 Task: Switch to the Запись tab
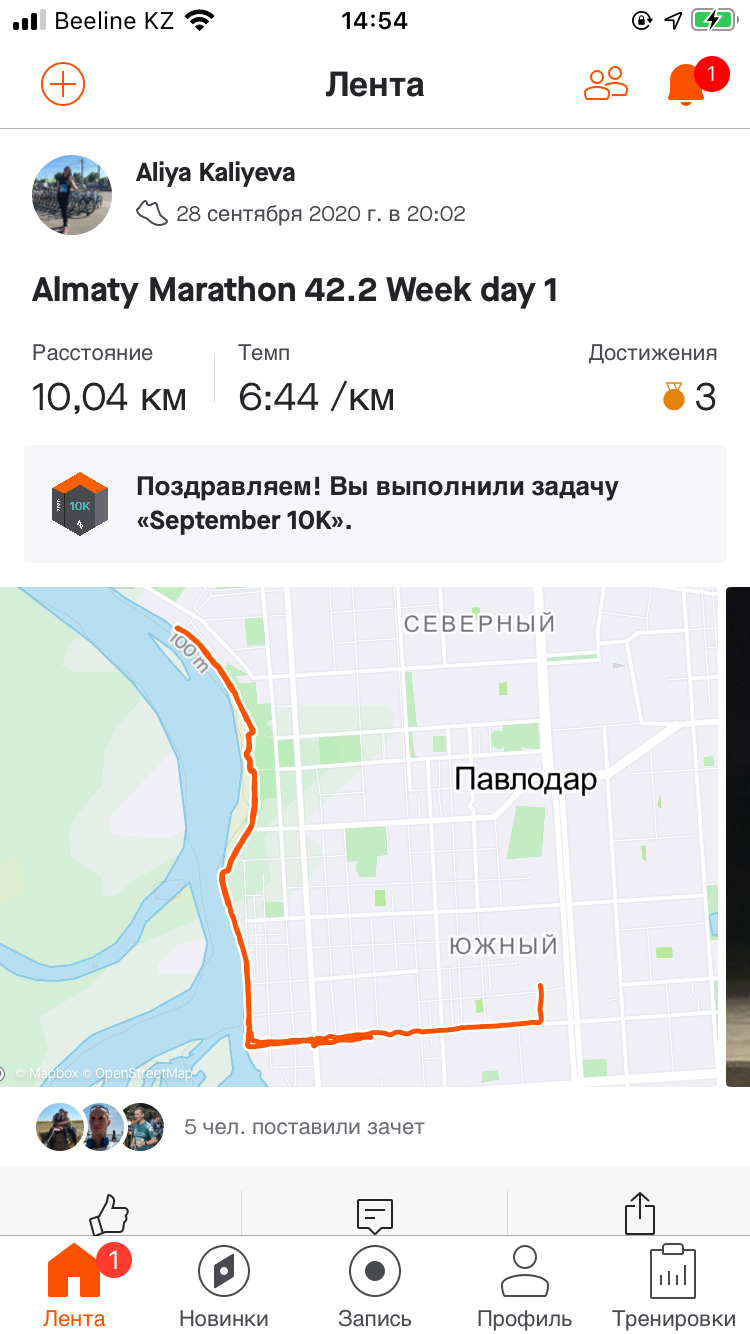[375, 1285]
